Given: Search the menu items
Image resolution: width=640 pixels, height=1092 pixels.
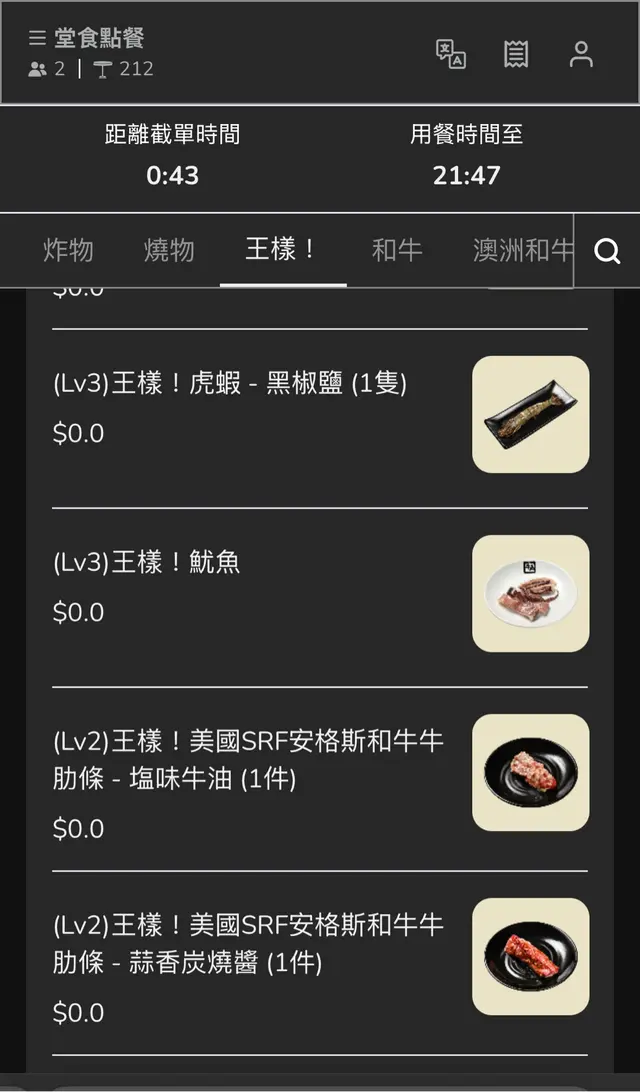Looking at the screenshot, I should tap(607, 251).
